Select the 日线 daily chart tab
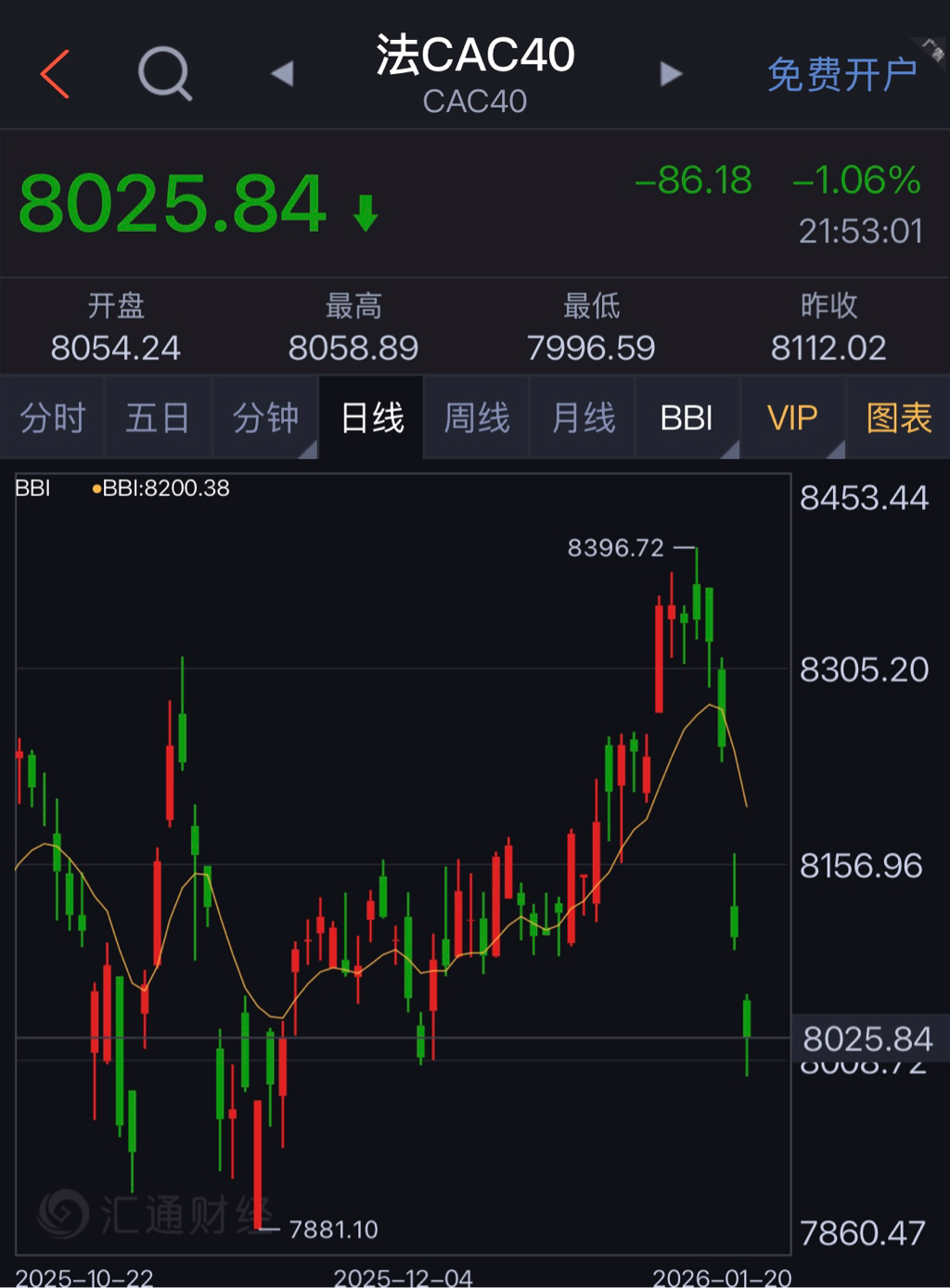 372,418
